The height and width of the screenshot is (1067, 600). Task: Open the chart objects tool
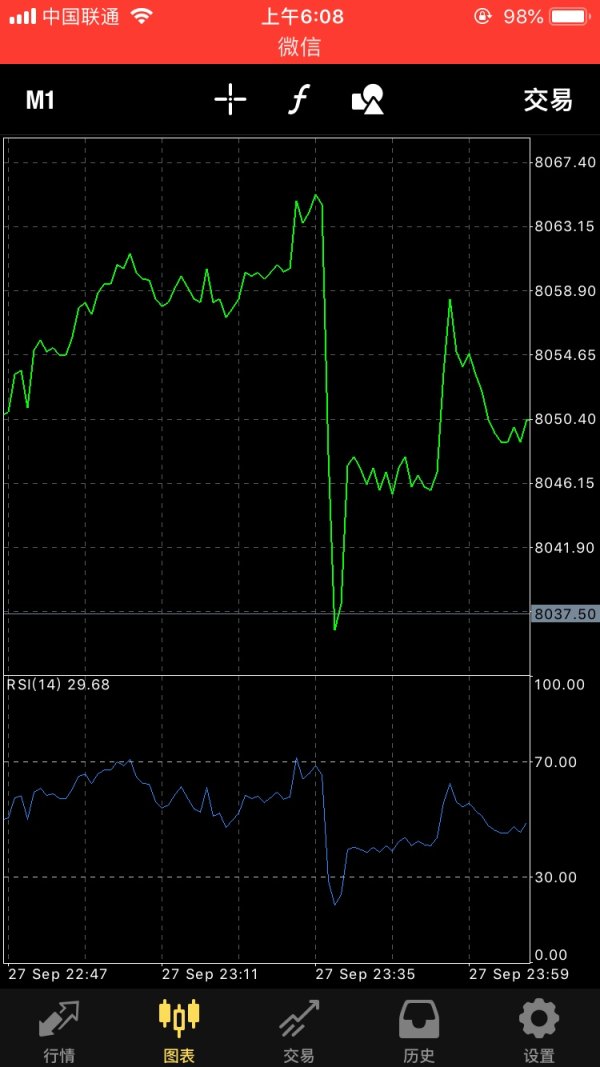pyautogui.click(x=367, y=100)
